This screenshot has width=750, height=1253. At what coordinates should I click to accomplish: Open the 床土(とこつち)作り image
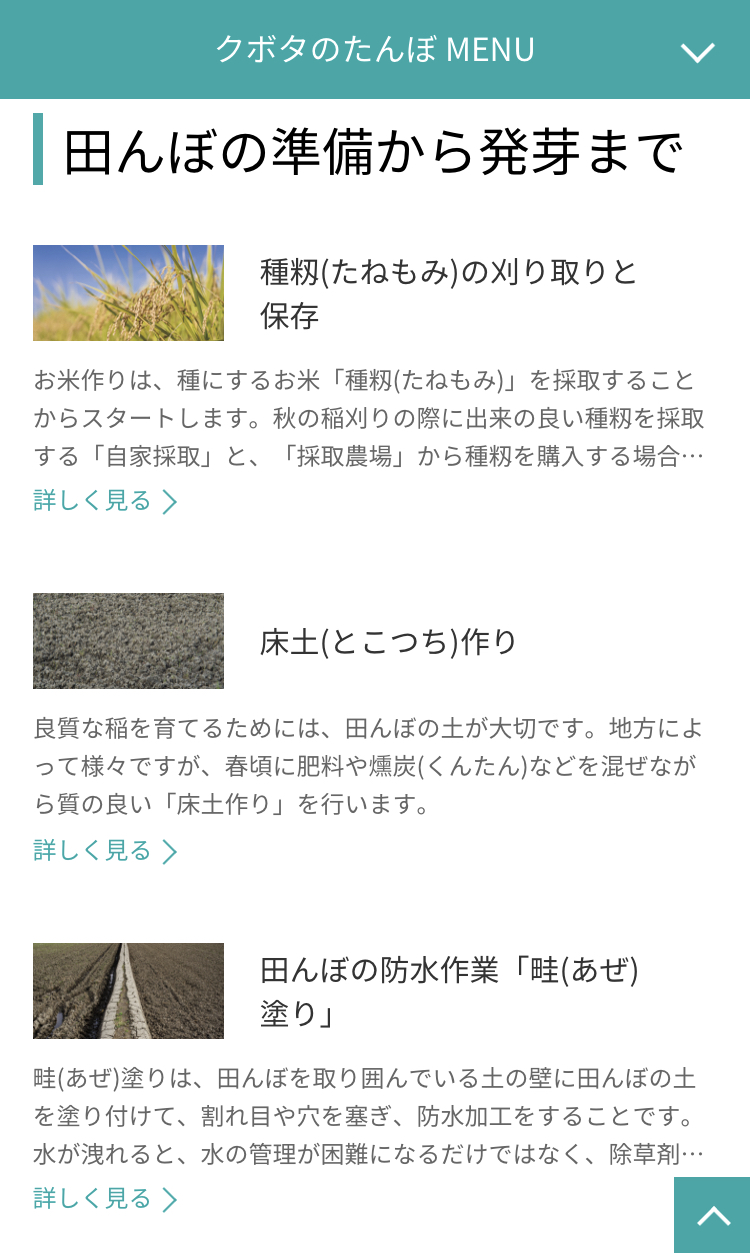[128, 641]
